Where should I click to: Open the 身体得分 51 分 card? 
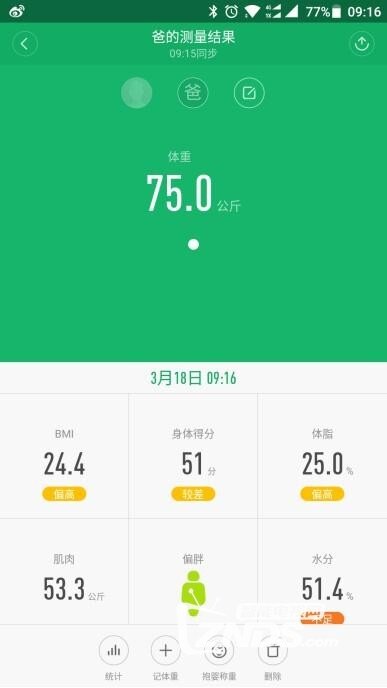click(193, 456)
